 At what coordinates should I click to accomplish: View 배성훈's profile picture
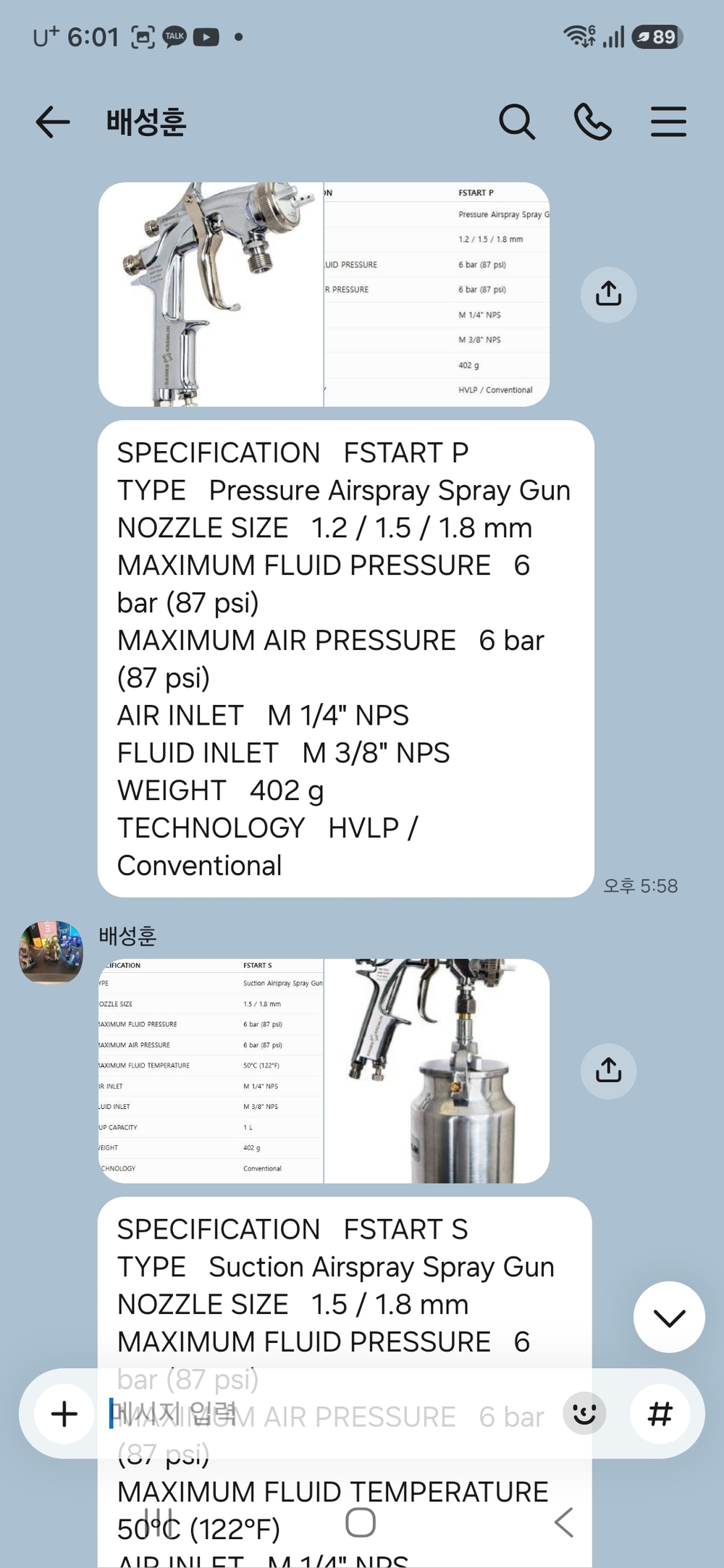pyautogui.click(x=51, y=953)
